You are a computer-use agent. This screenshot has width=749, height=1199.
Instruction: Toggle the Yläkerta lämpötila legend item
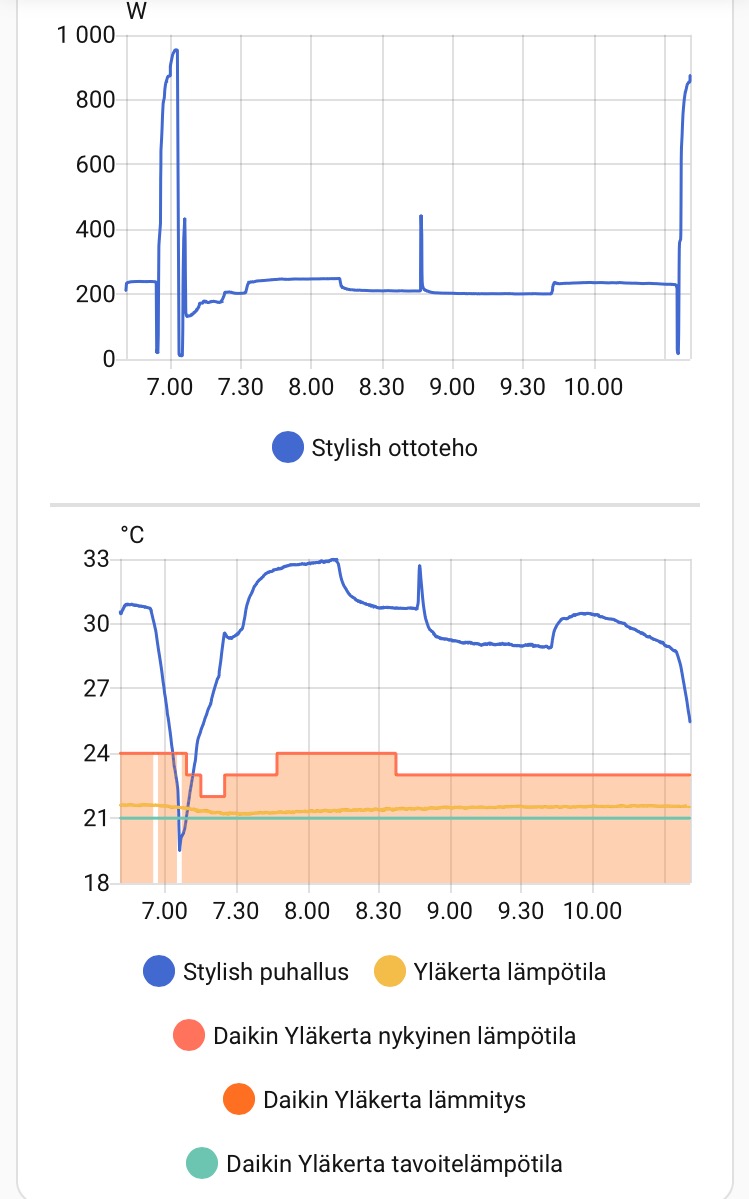tap(490, 971)
